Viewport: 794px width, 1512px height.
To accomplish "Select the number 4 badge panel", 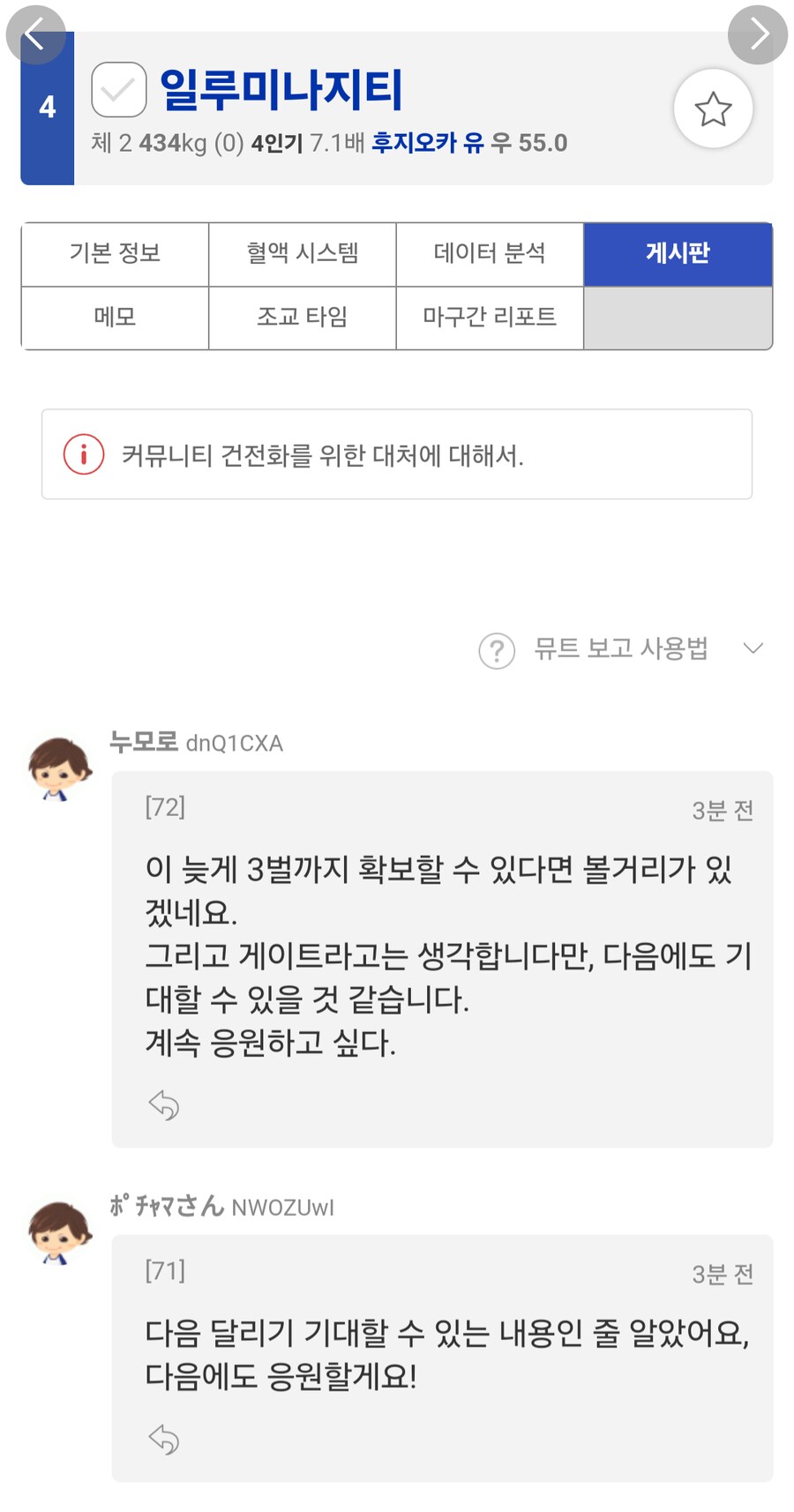I will (47, 108).
